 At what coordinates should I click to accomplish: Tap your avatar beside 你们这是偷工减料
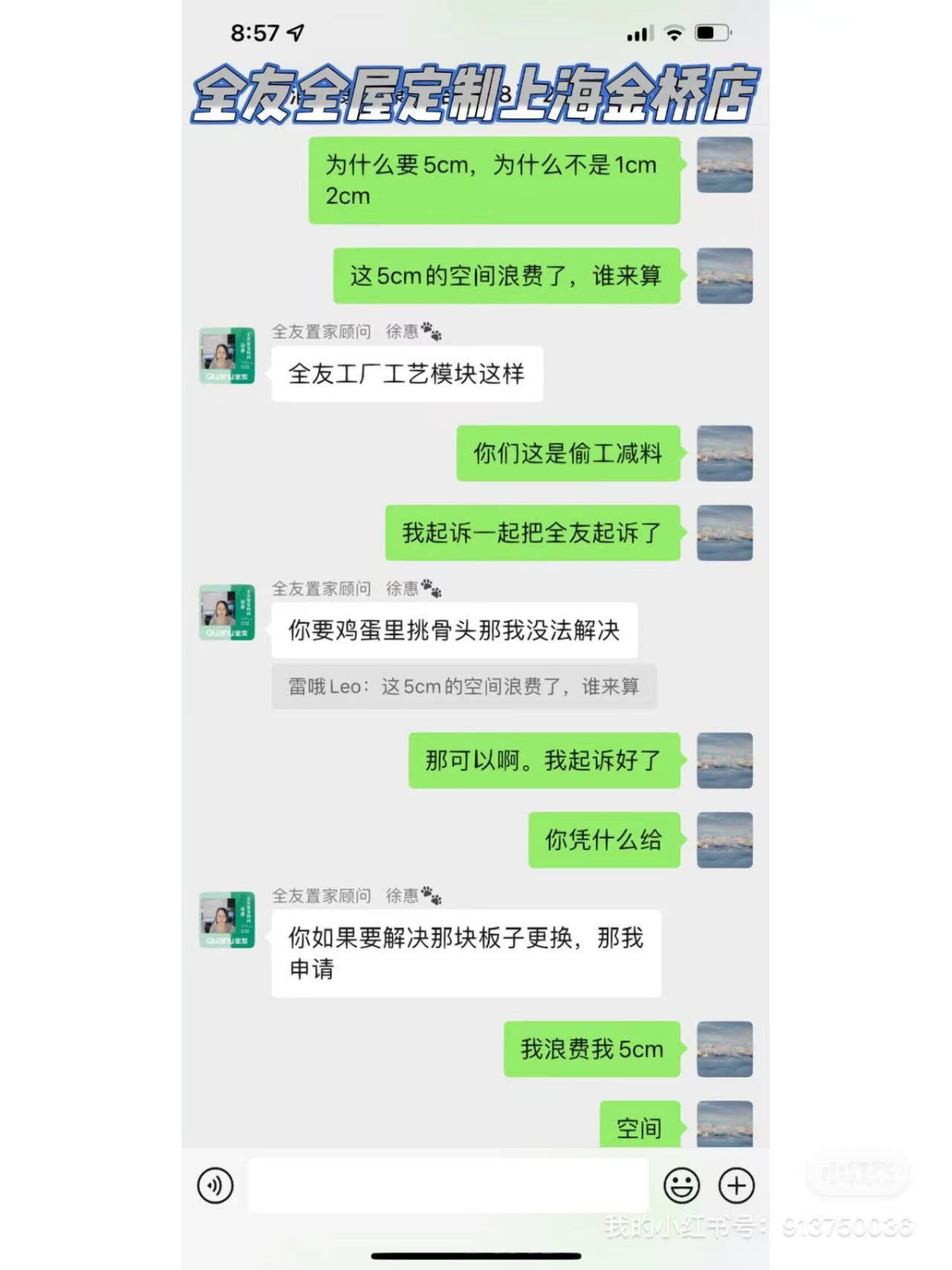[x=724, y=453]
